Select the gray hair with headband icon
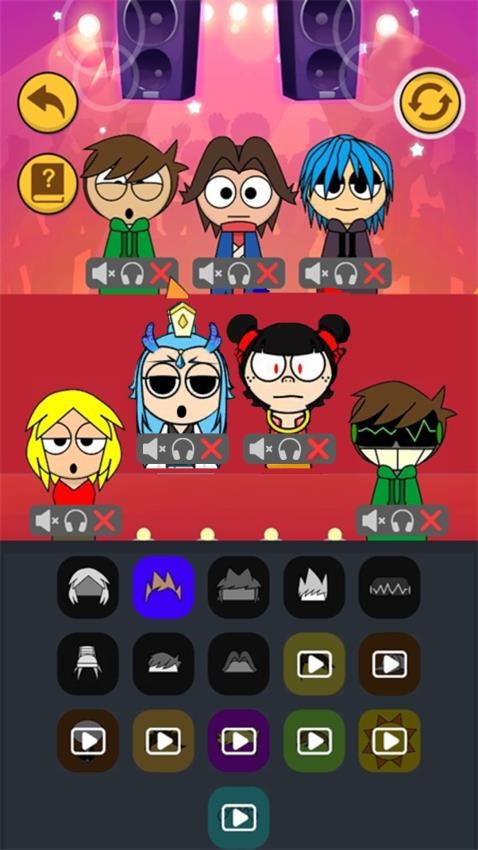478x850 pixels. (238, 588)
